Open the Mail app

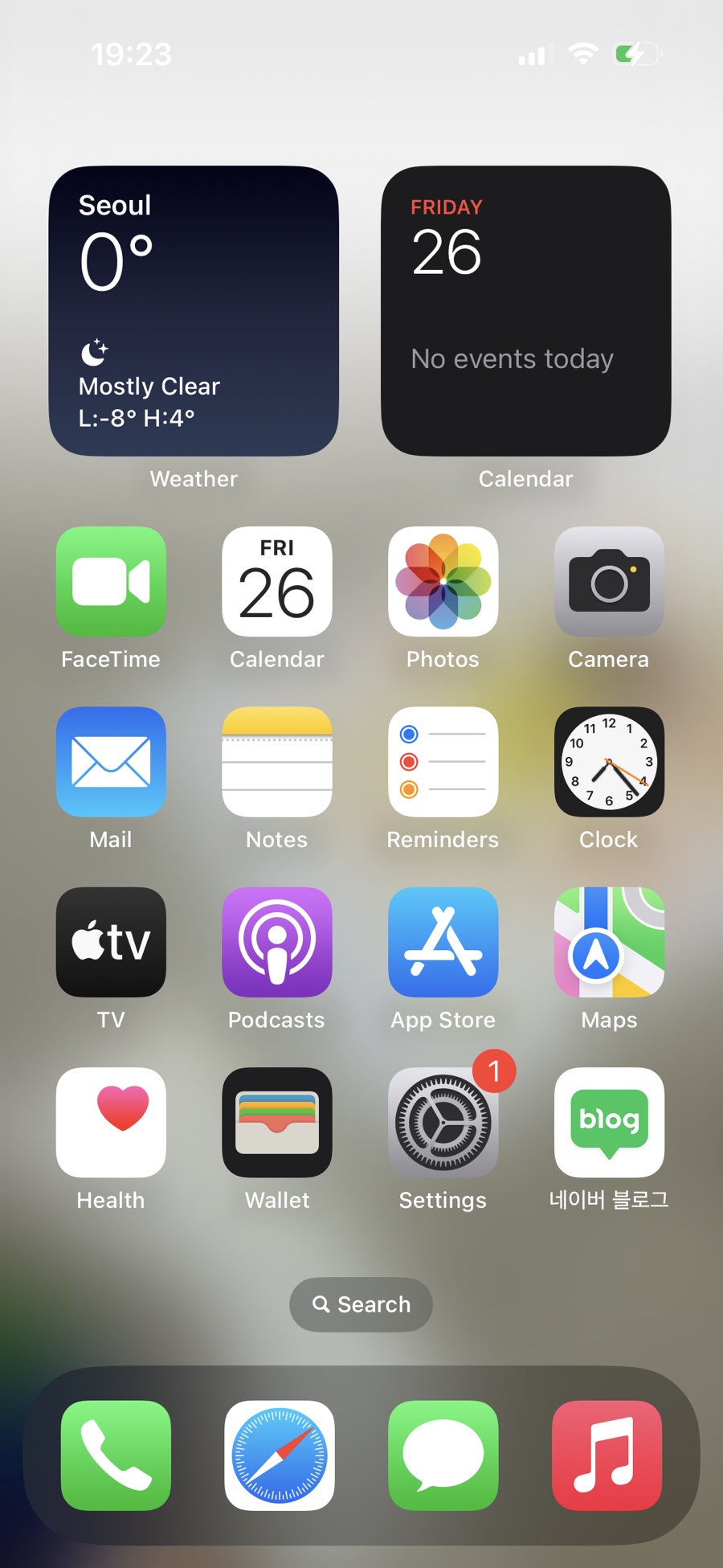[x=111, y=761]
